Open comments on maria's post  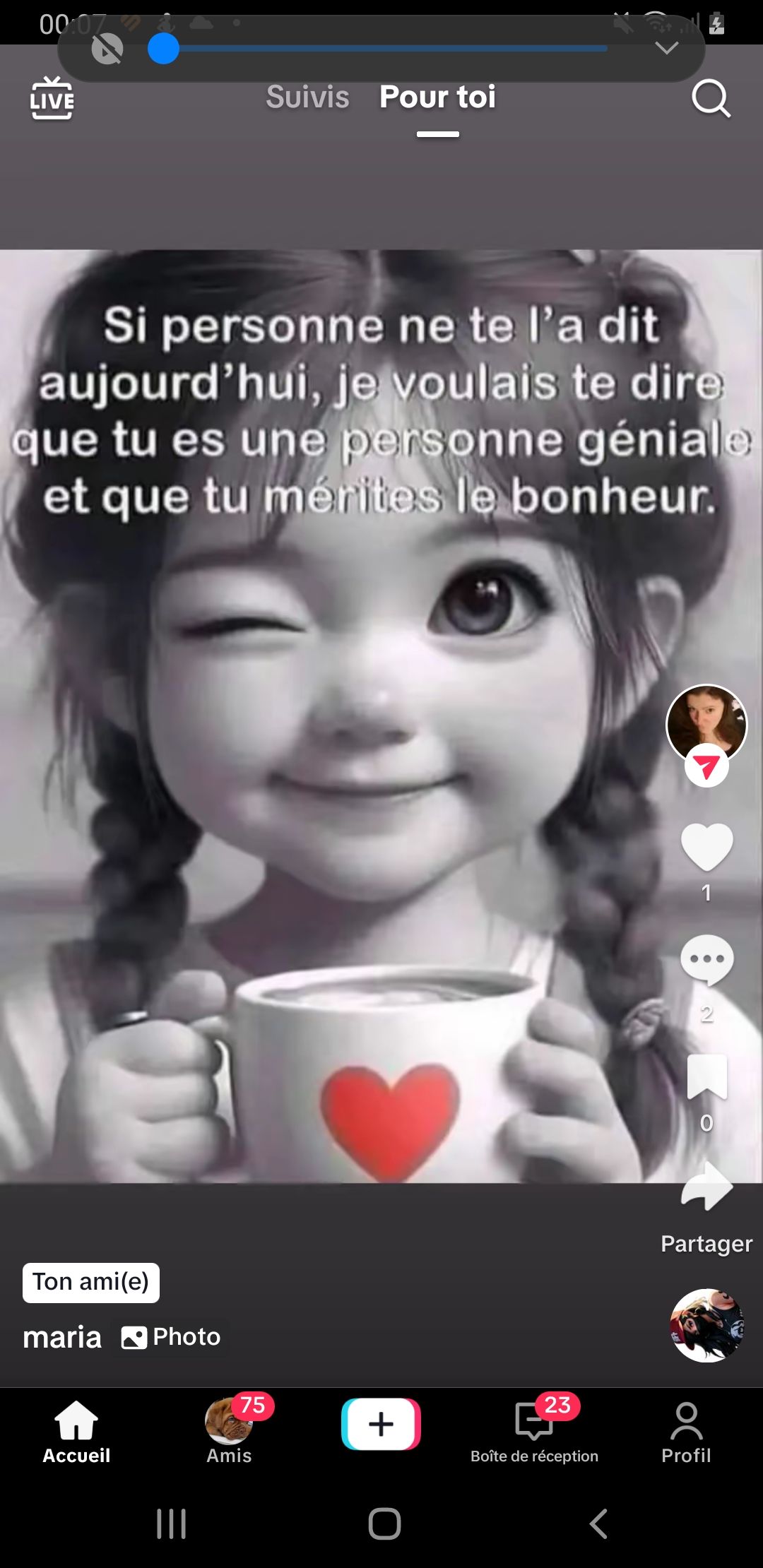[706, 960]
